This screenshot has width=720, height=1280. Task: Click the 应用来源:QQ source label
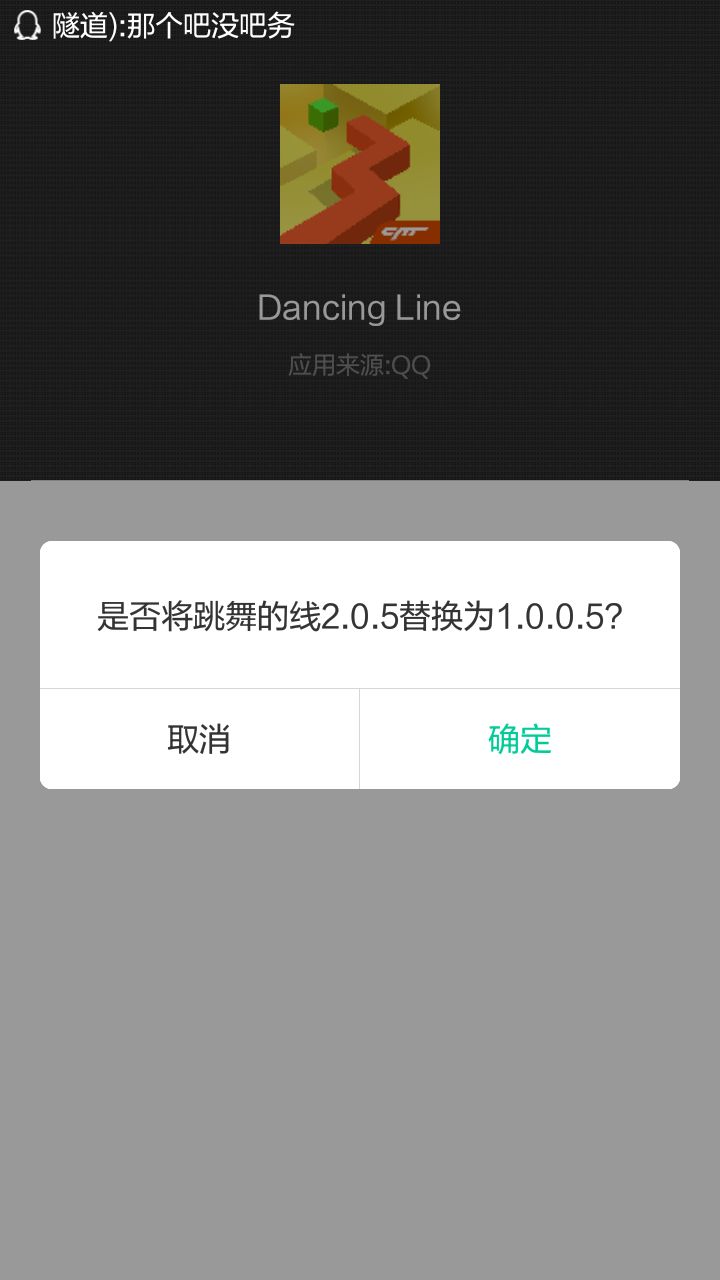tap(360, 366)
